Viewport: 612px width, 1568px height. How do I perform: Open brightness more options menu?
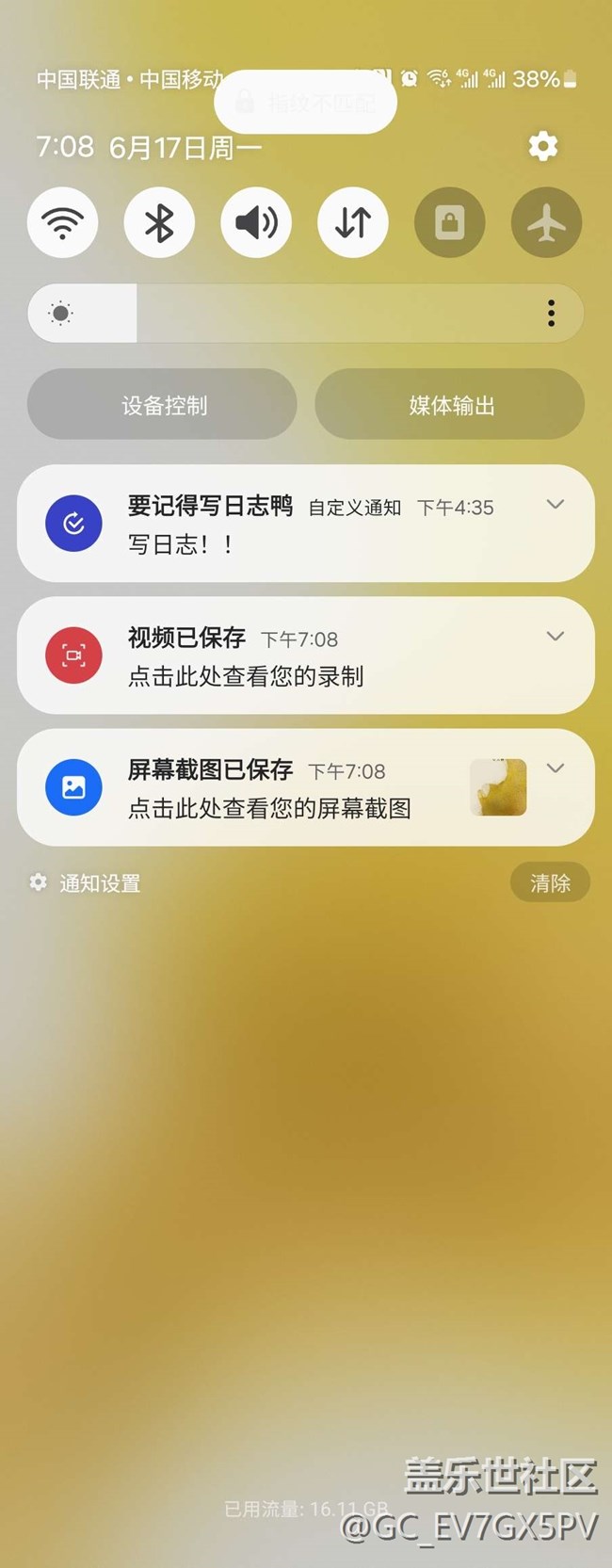(x=551, y=313)
